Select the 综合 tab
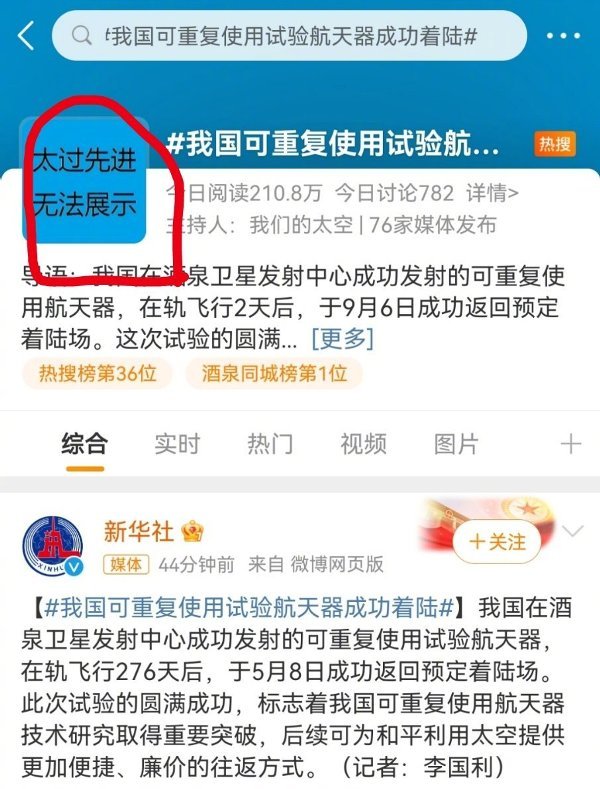The image size is (600, 789). [84, 444]
